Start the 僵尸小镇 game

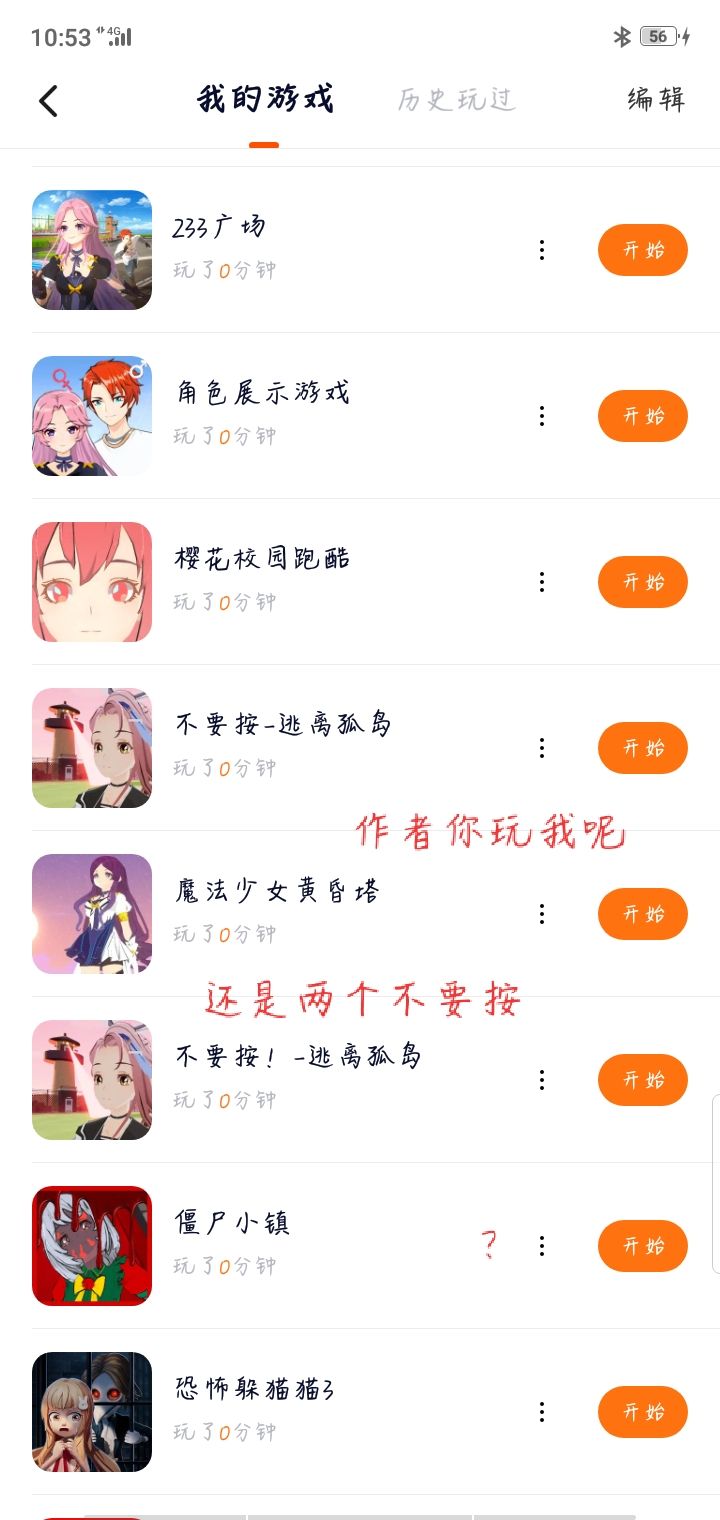[642, 1246]
